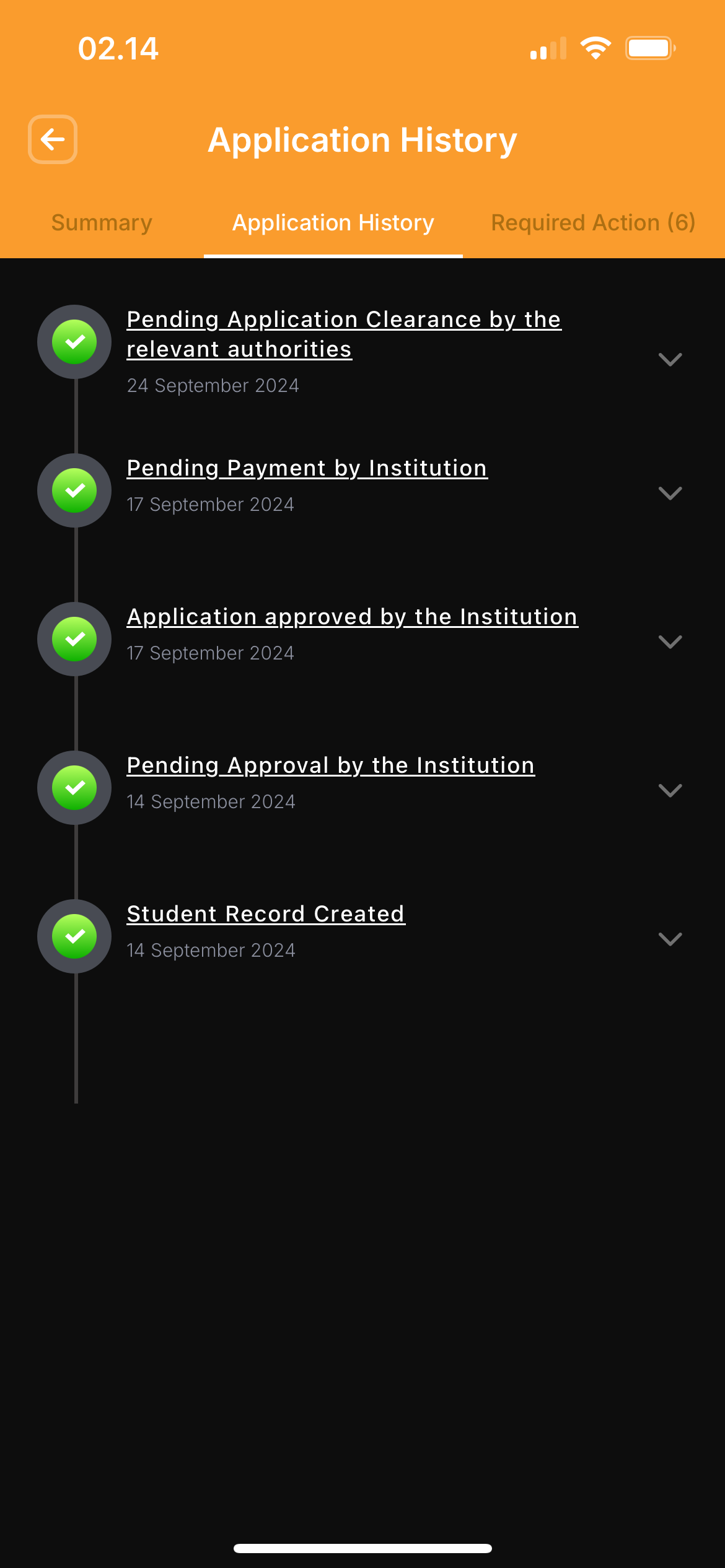Open the Pending Payment by Institution link

point(307,468)
